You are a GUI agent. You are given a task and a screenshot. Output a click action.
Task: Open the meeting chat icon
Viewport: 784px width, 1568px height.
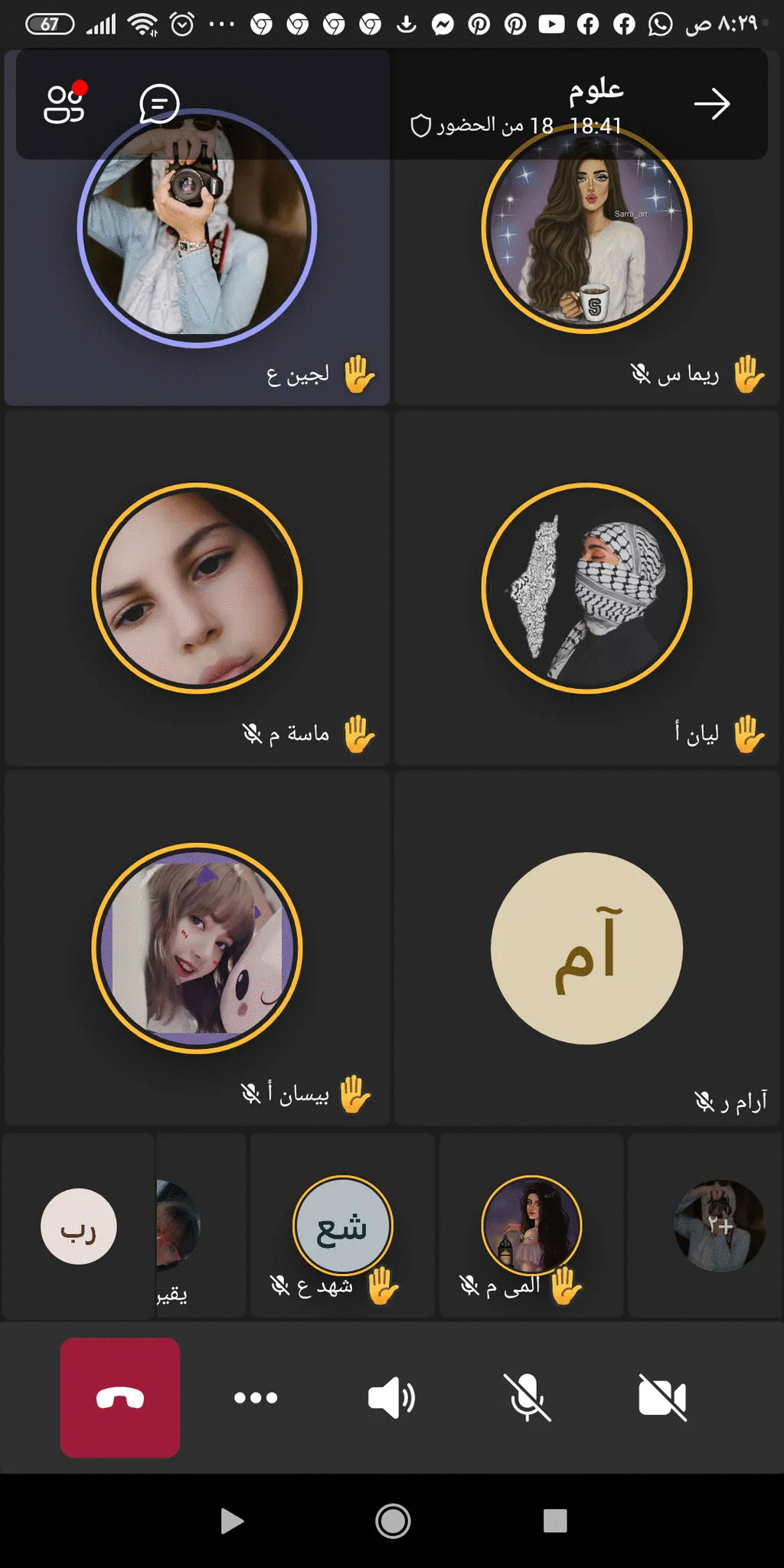(159, 104)
